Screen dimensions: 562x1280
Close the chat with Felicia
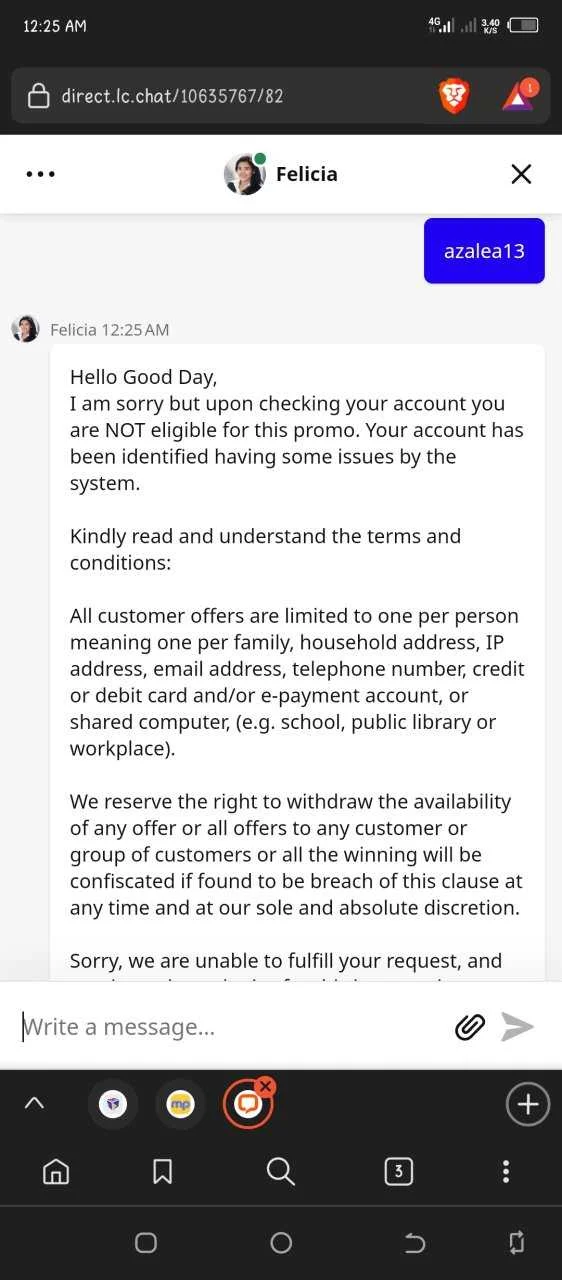coord(521,174)
